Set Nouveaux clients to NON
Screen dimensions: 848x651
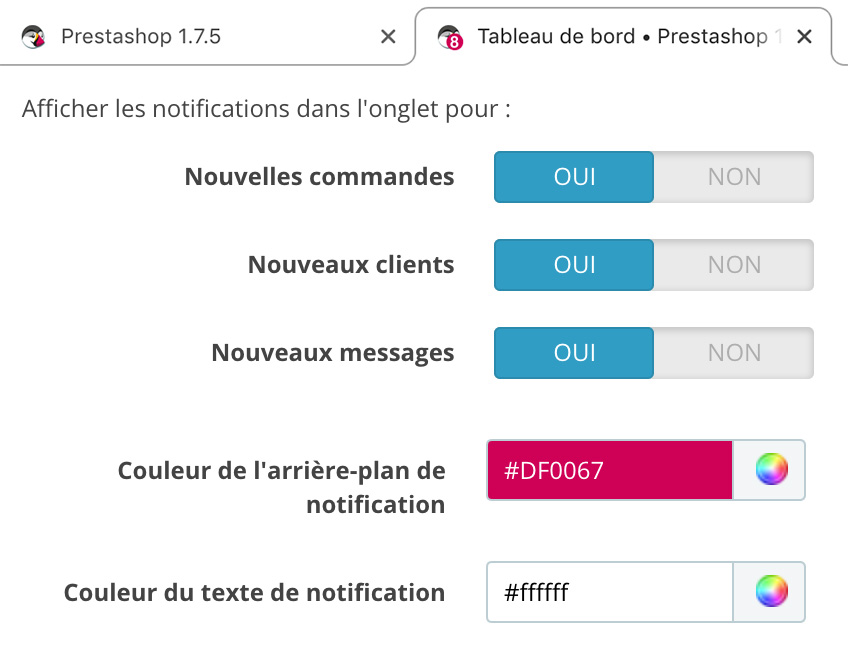[x=733, y=265]
